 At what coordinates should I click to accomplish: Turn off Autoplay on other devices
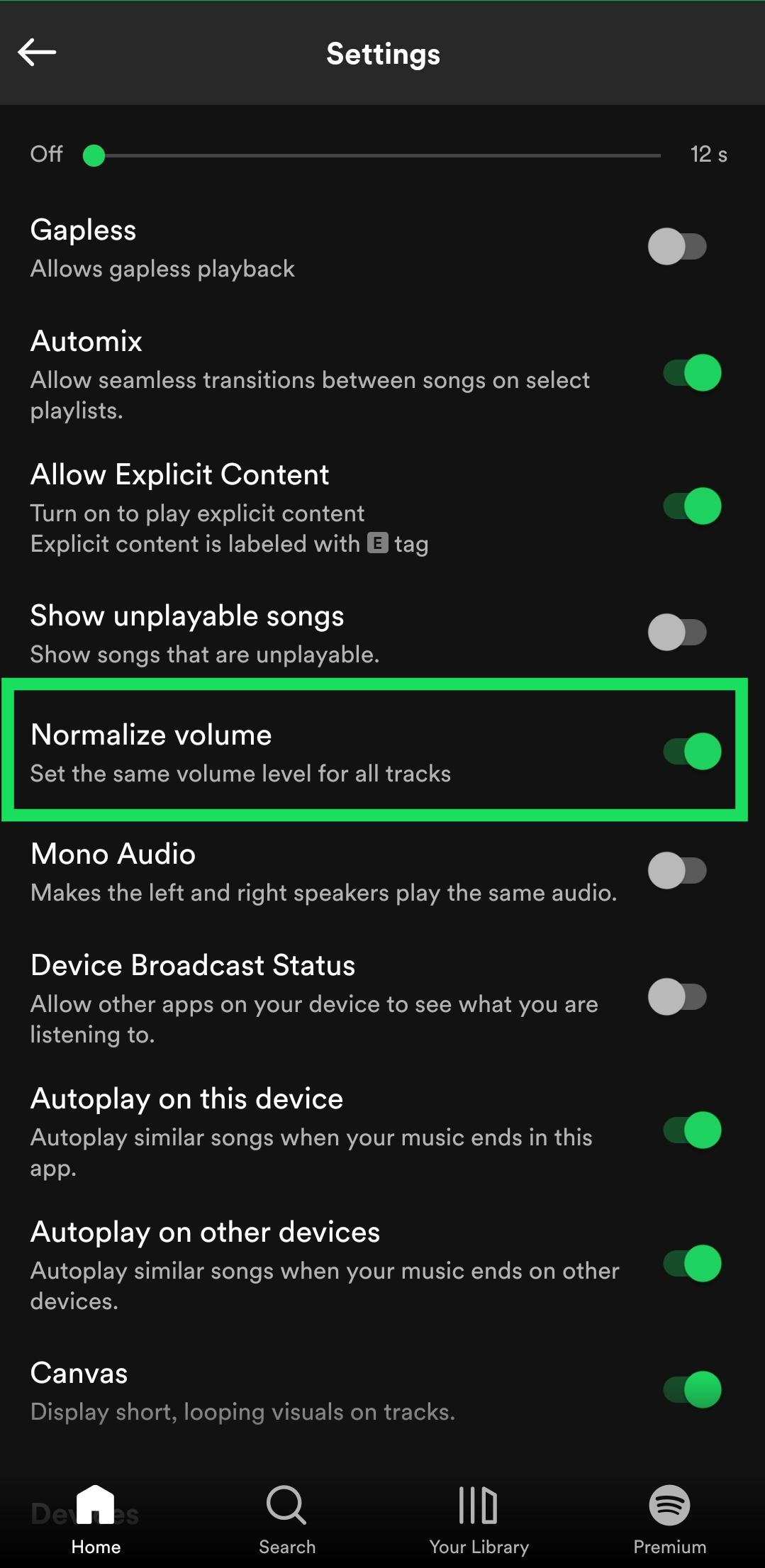pos(691,1264)
